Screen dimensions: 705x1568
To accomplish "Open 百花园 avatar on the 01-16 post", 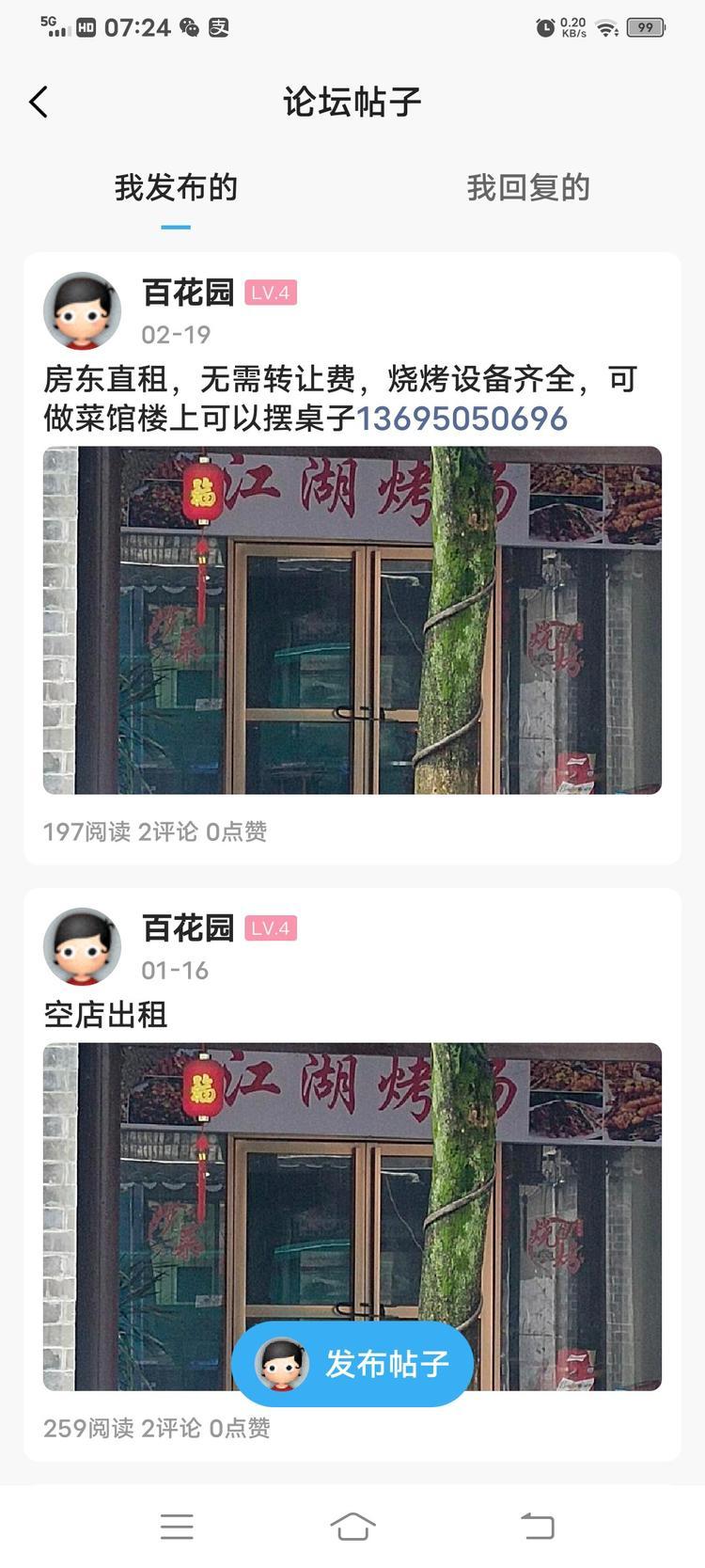I will (83, 946).
